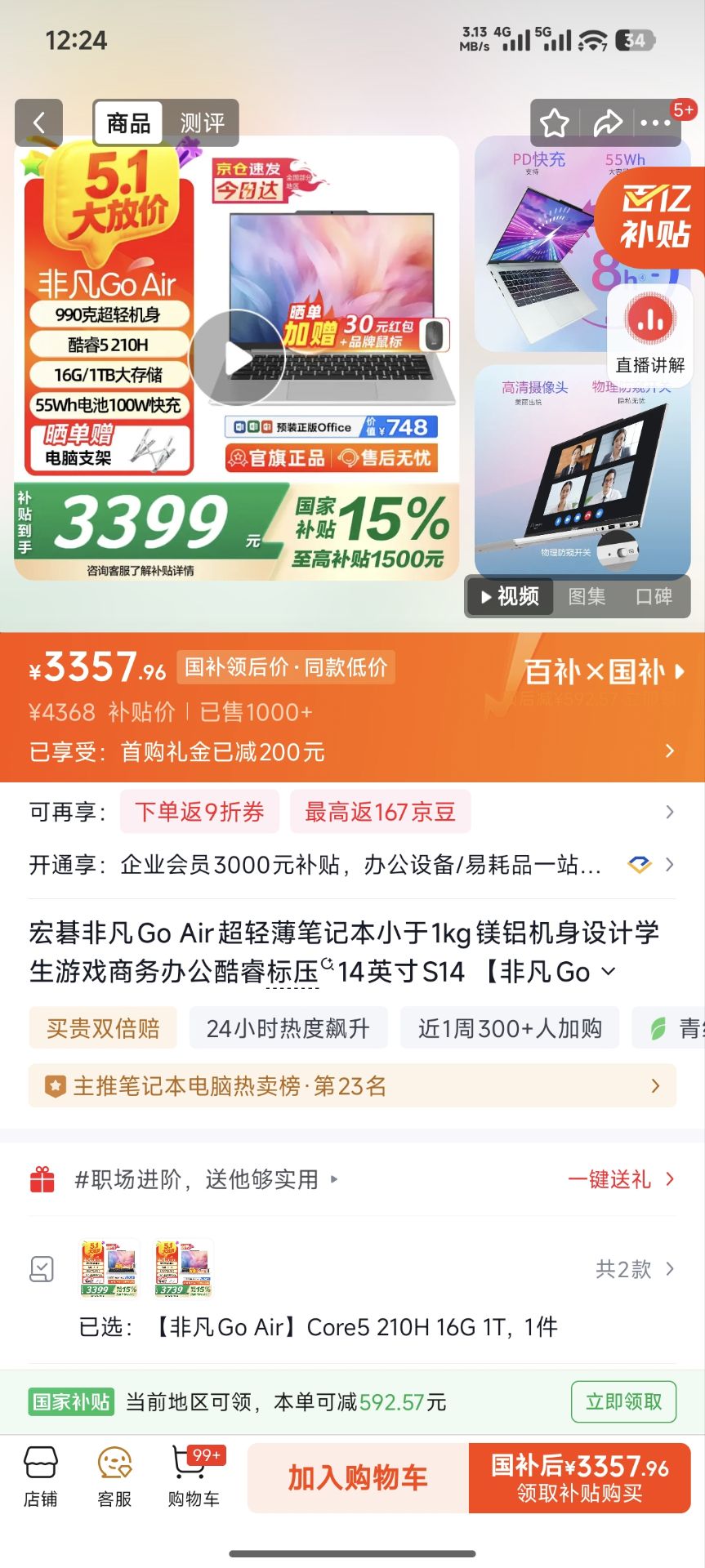Favorite this product with the star icon
Image resolution: width=705 pixels, height=1568 pixels.
click(554, 123)
